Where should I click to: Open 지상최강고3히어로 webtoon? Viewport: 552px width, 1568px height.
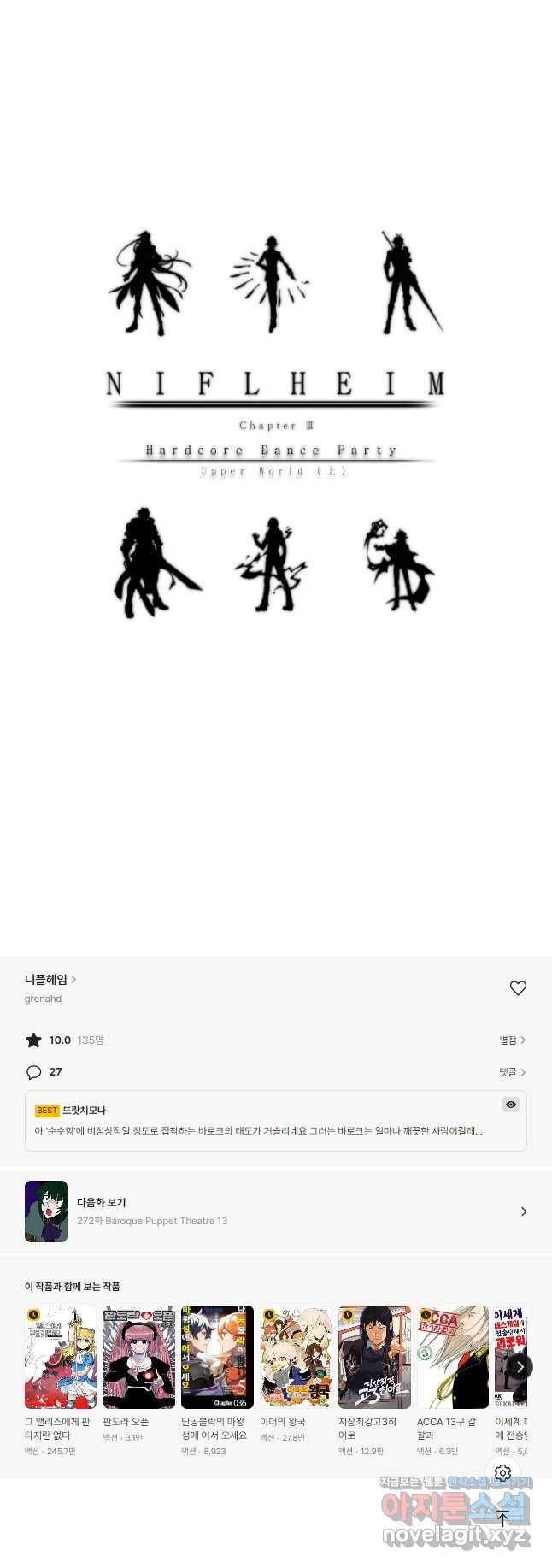pyautogui.click(x=374, y=1357)
